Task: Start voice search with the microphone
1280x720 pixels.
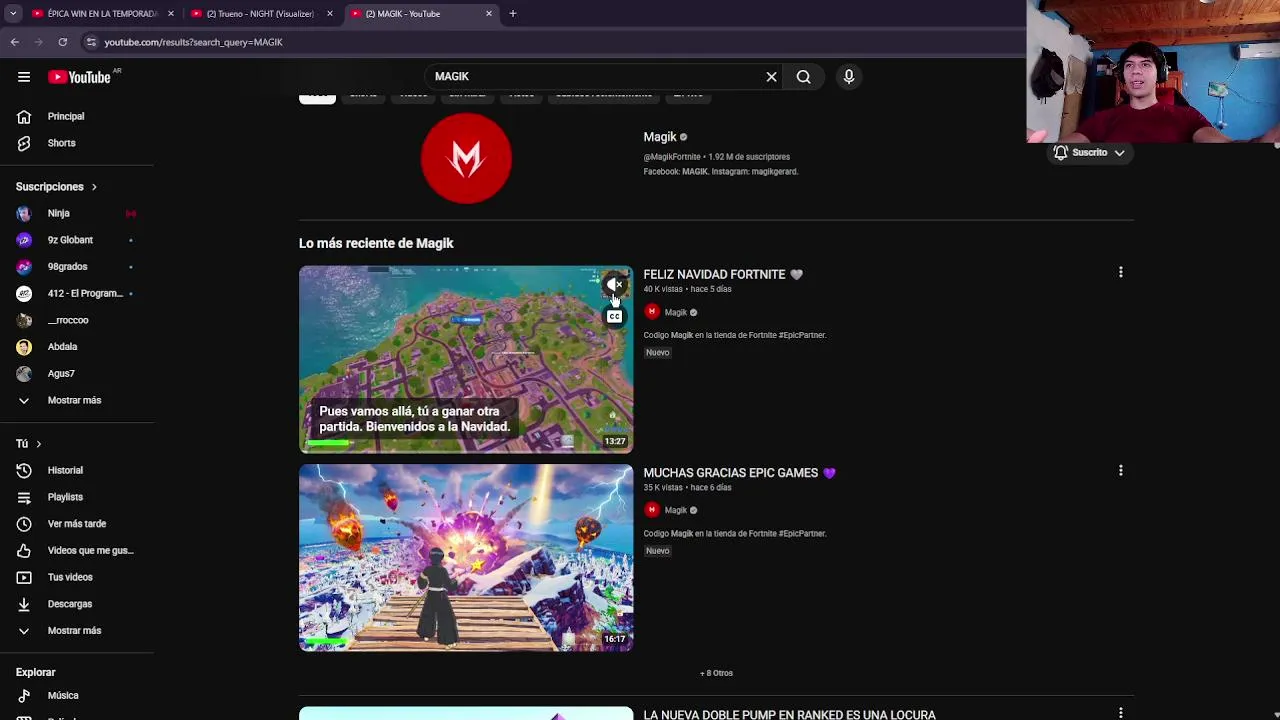Action: point(848,77)
